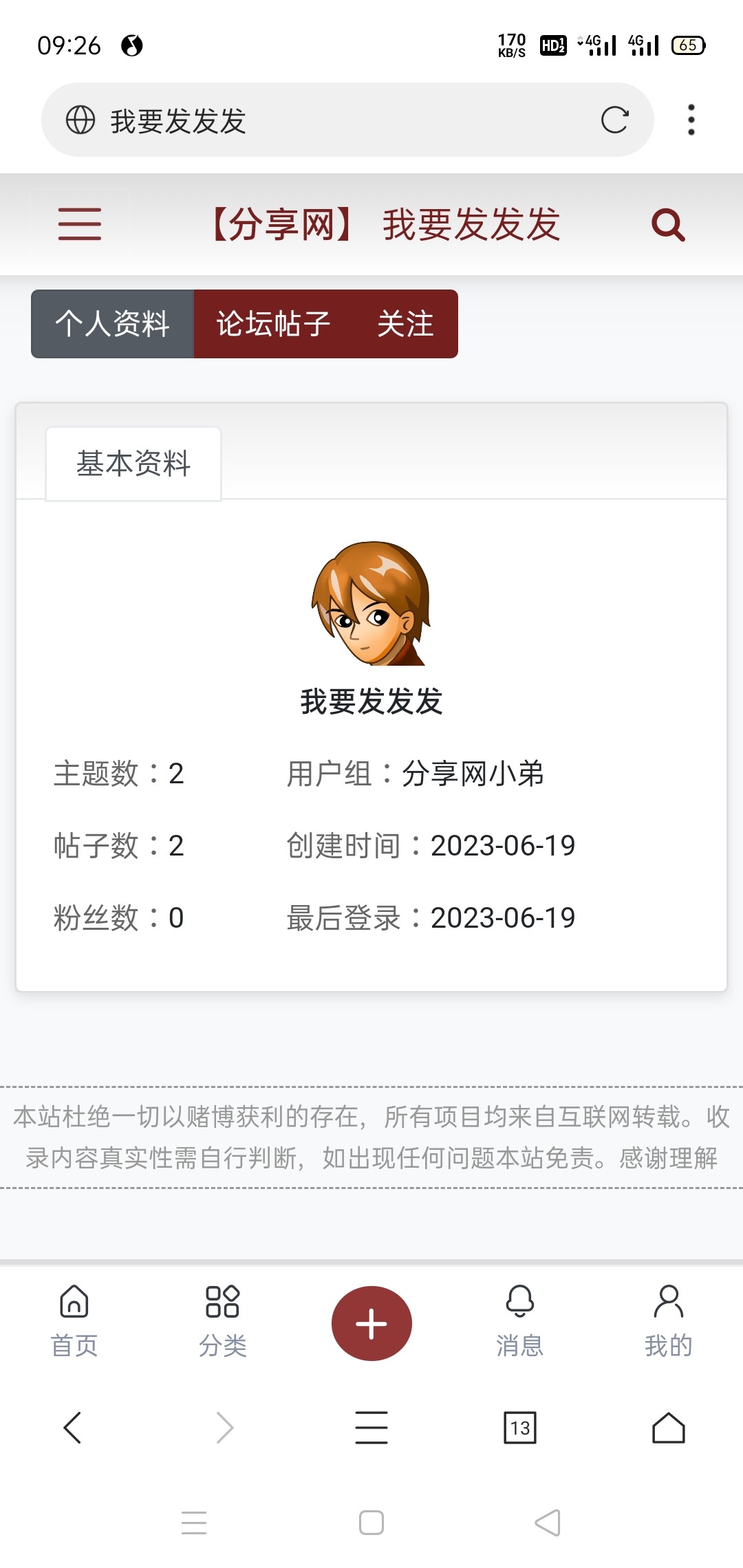Go to 首页 in the bottom navigation
Viewport: 743px width, 1568px height.
74,1320
